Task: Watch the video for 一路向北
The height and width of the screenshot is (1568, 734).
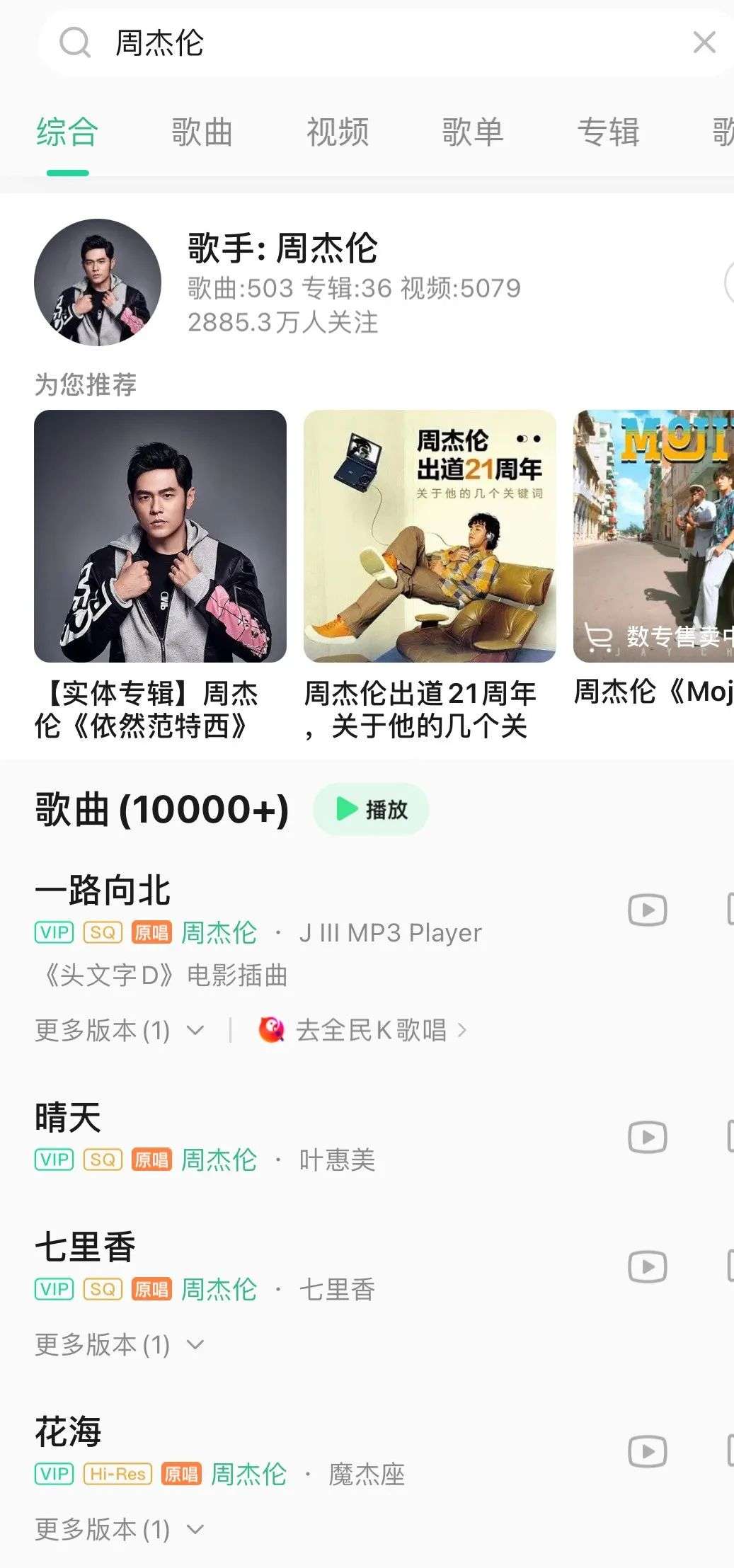Action: (647, 910)
